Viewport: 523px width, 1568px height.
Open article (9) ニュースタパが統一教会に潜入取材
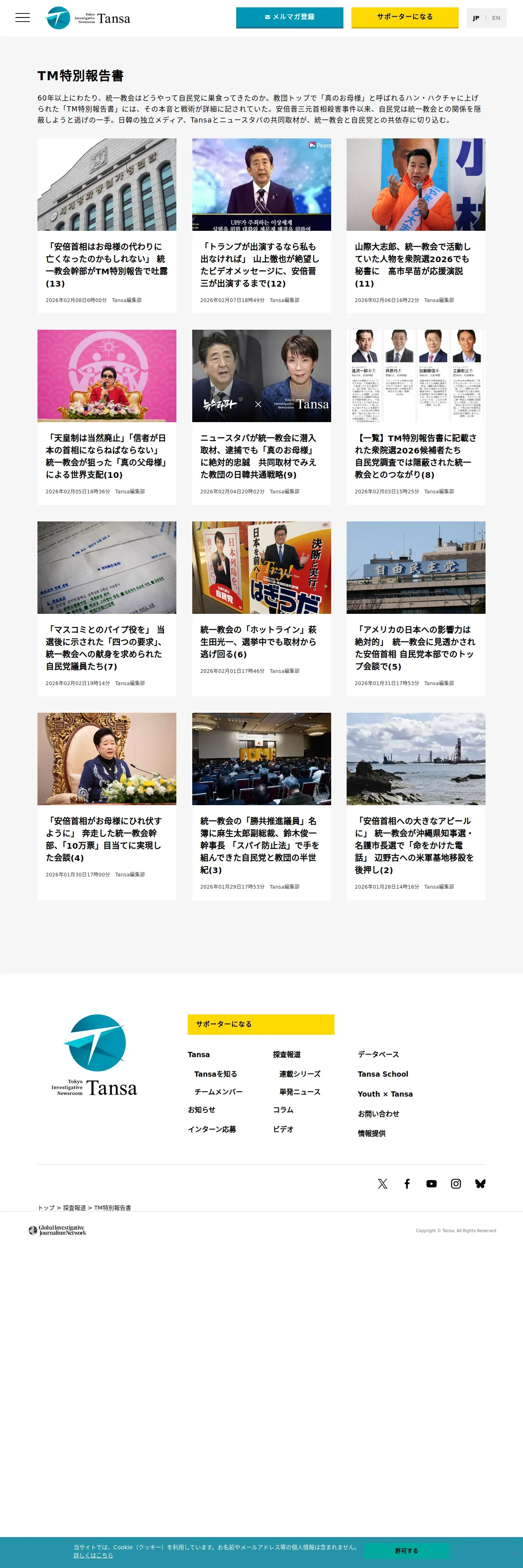261,456
